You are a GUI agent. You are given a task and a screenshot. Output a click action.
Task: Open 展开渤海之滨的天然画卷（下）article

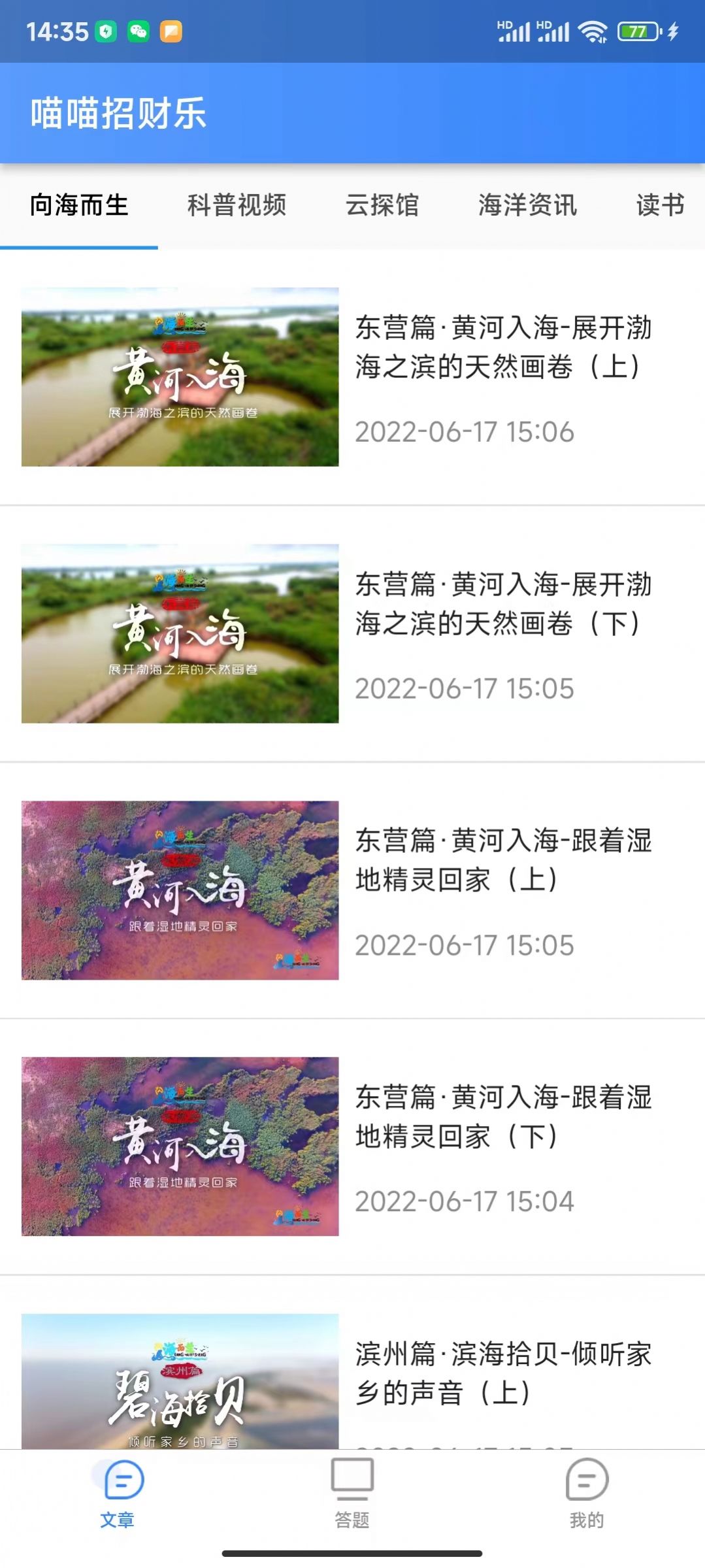coord(503,604)
